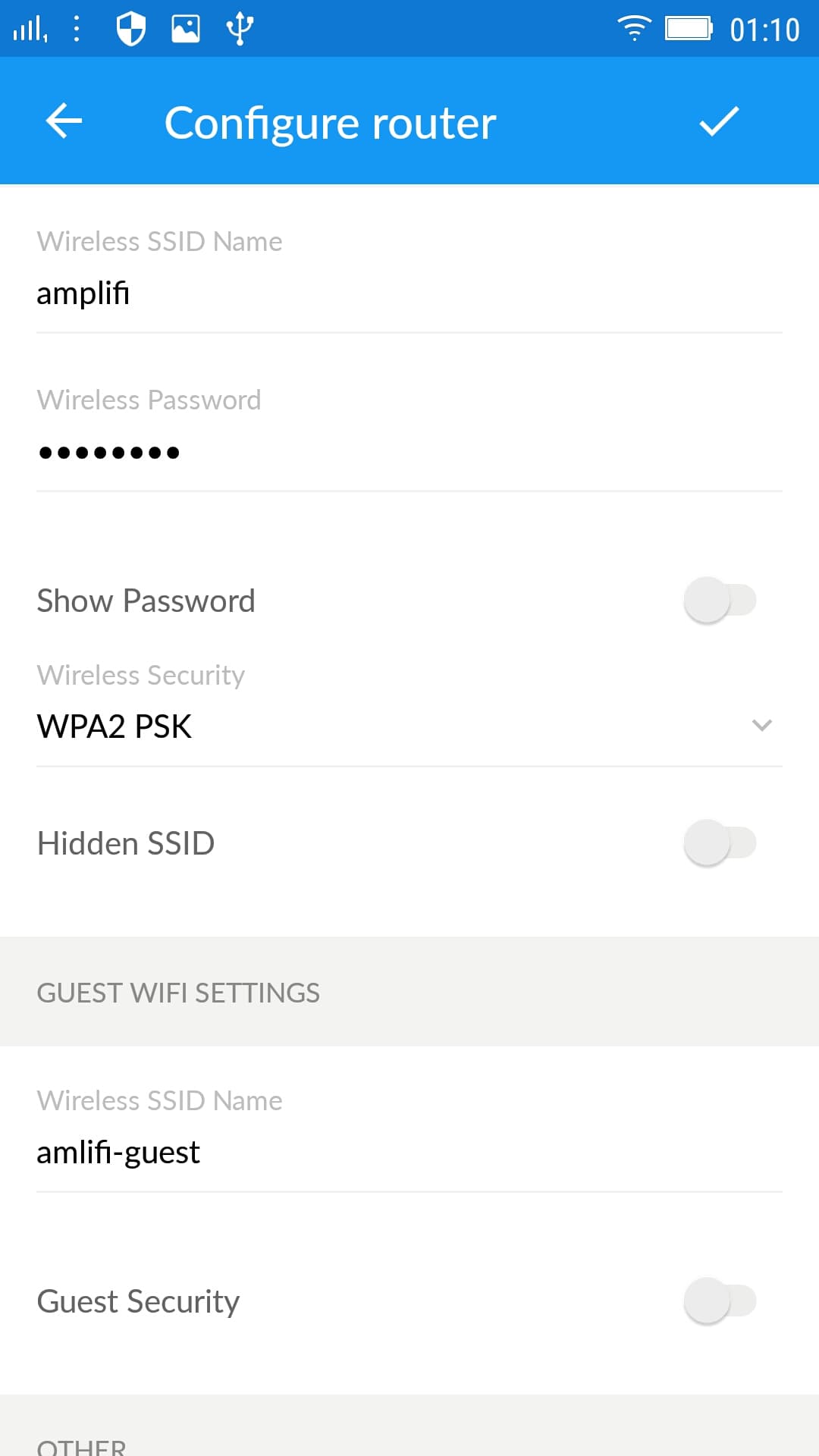Screen dimensions: 819x1456
Task: Edit the main Wireless SSID Name field
Action: [409, 294]
